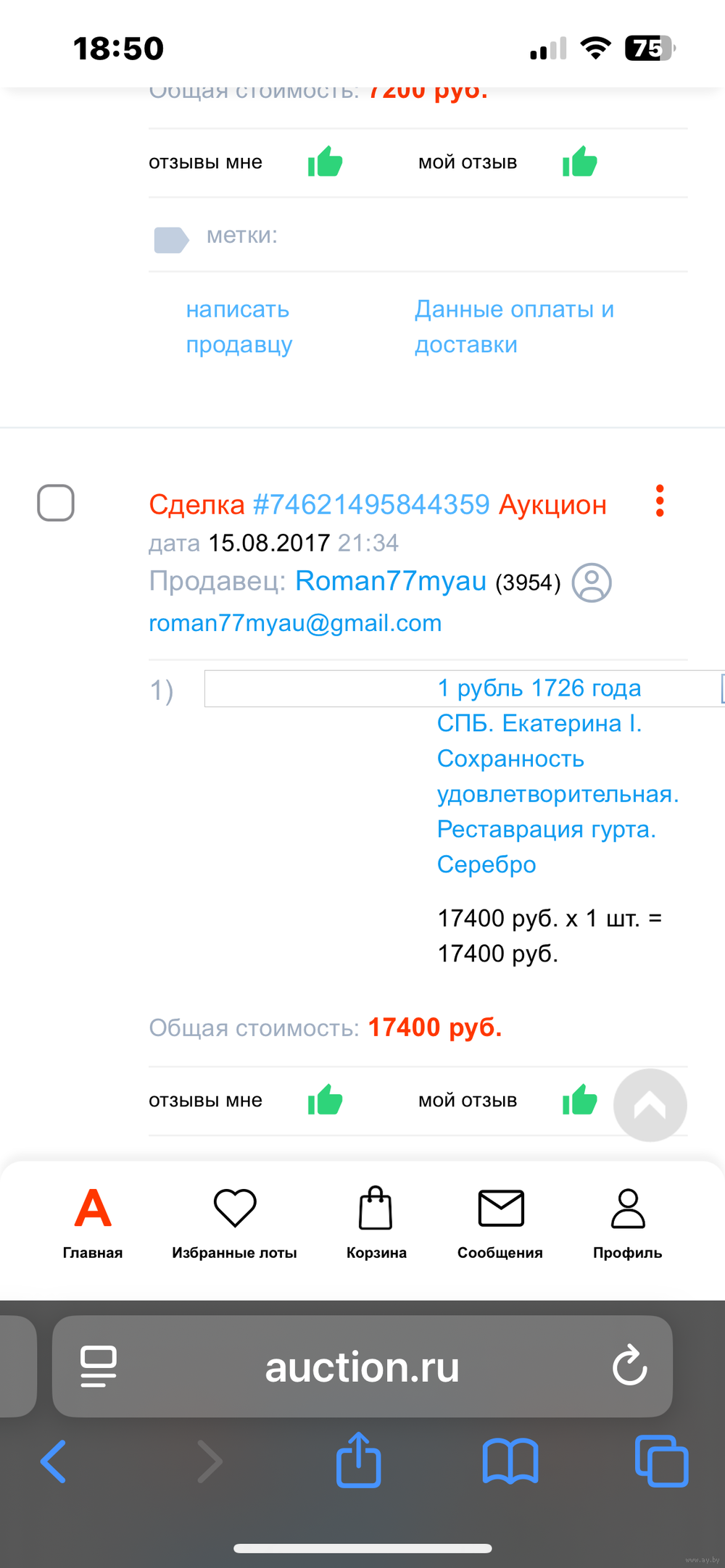Reload the auction.ru page
The width and height of the screenshot is (725, 1568).
point(629,1366)
